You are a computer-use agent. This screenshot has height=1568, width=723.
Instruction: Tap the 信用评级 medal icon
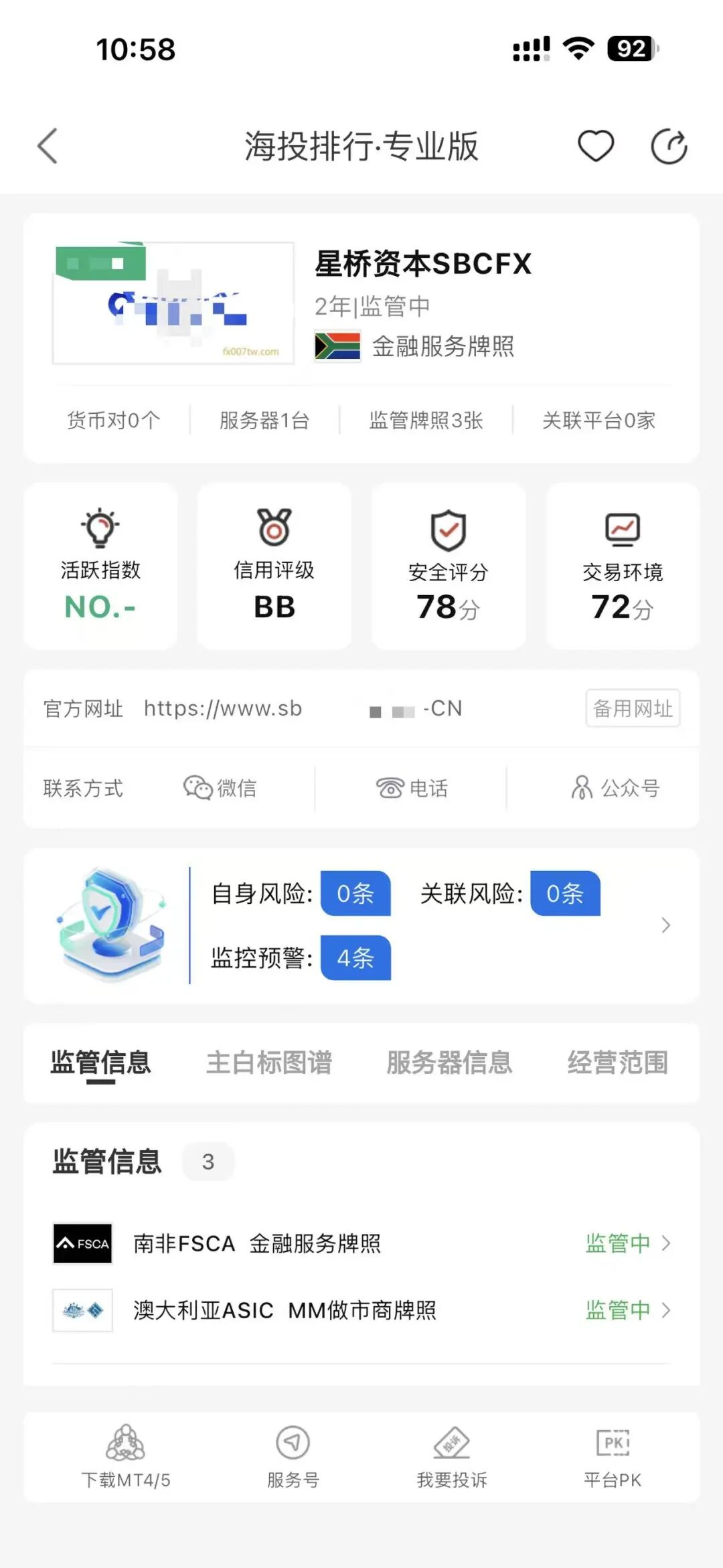(274, 530)
